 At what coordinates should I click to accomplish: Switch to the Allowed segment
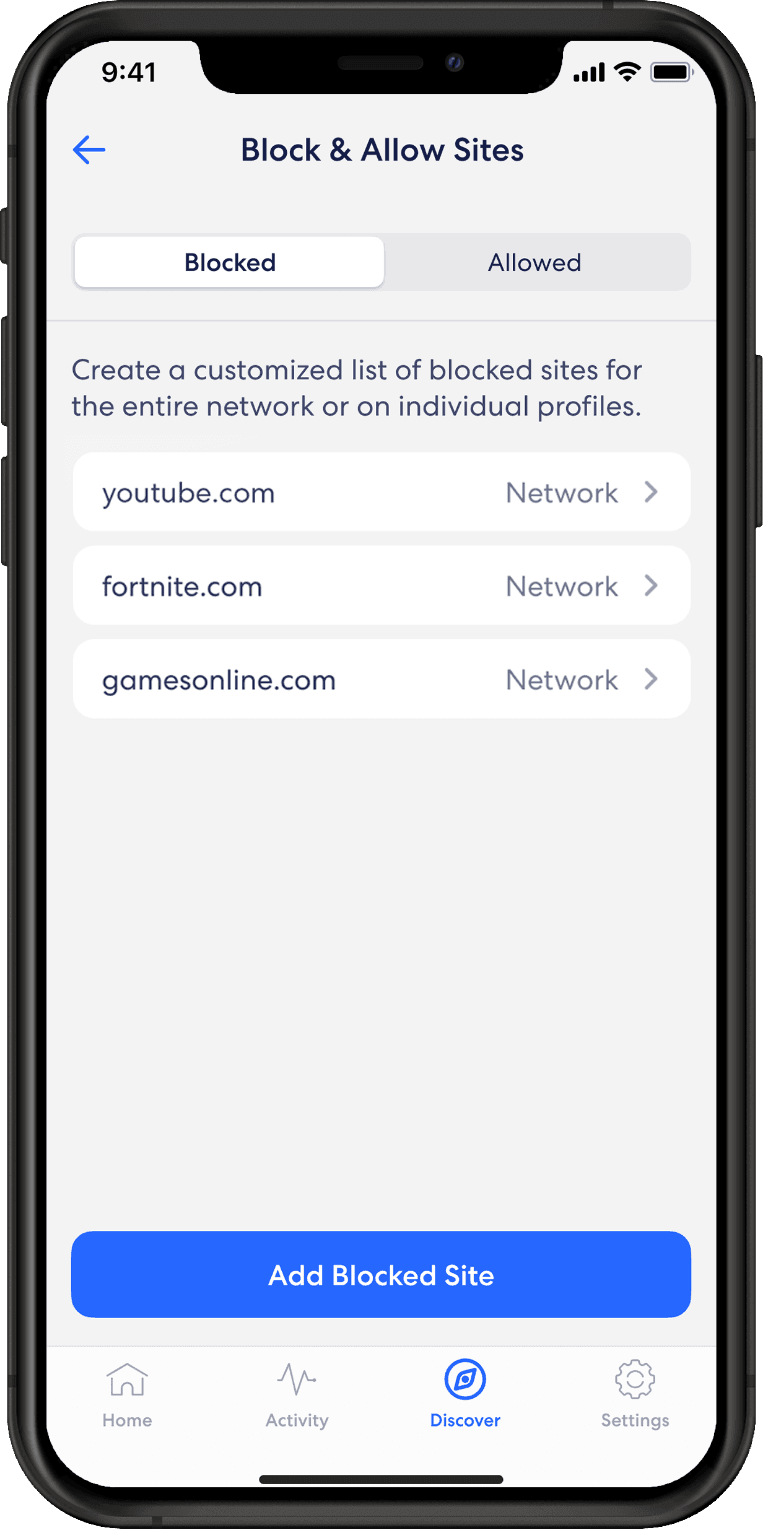(x=535, y=262)
